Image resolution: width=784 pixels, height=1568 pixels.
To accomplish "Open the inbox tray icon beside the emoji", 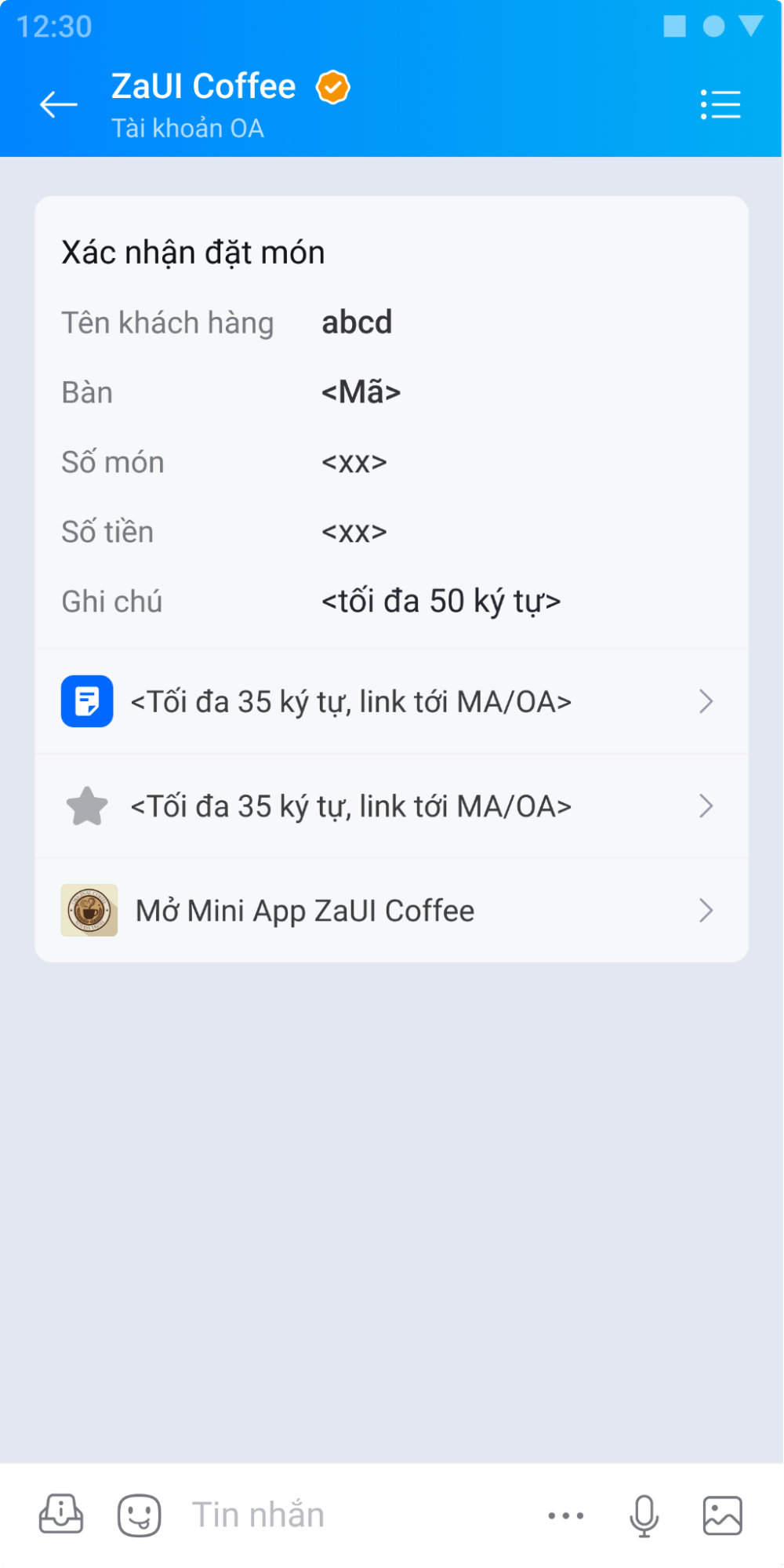I will click(61, 1515).
